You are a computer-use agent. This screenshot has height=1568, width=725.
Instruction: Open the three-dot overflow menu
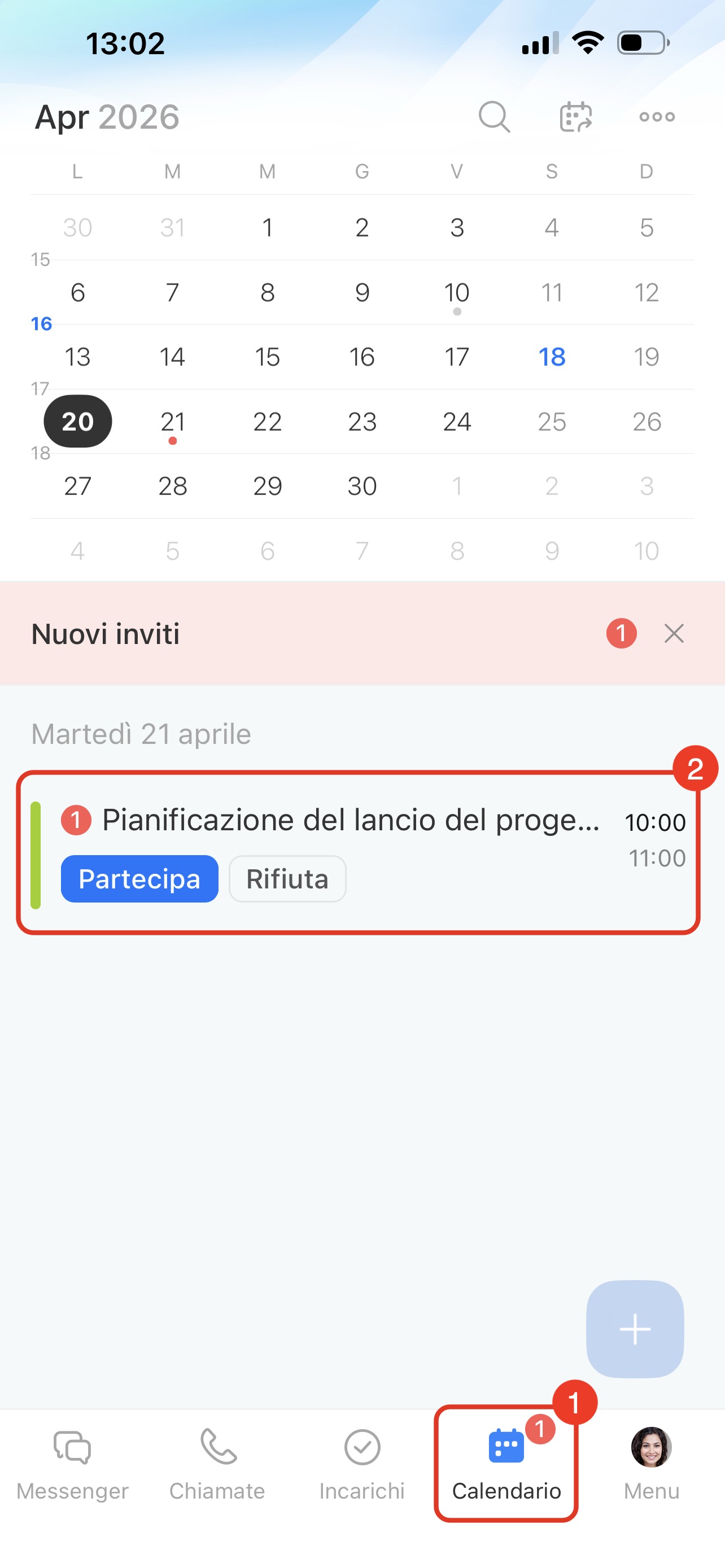657,116
